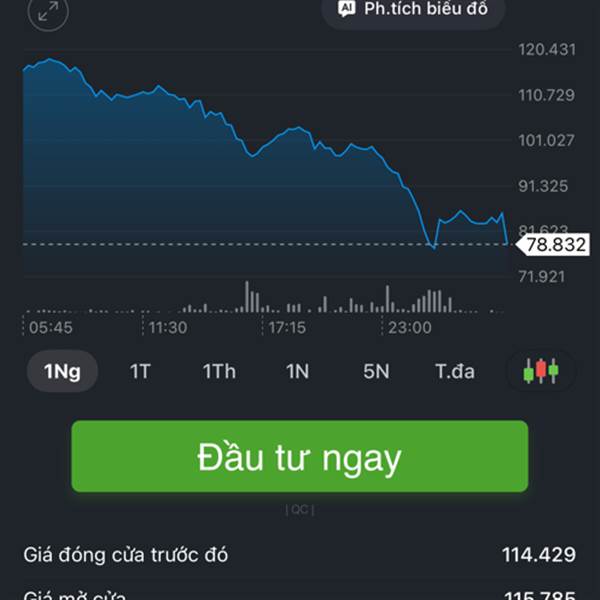The height and width of the screenshot is (600, 600).
Task: Show the 5N chart range
Action: tap(376, 372)
